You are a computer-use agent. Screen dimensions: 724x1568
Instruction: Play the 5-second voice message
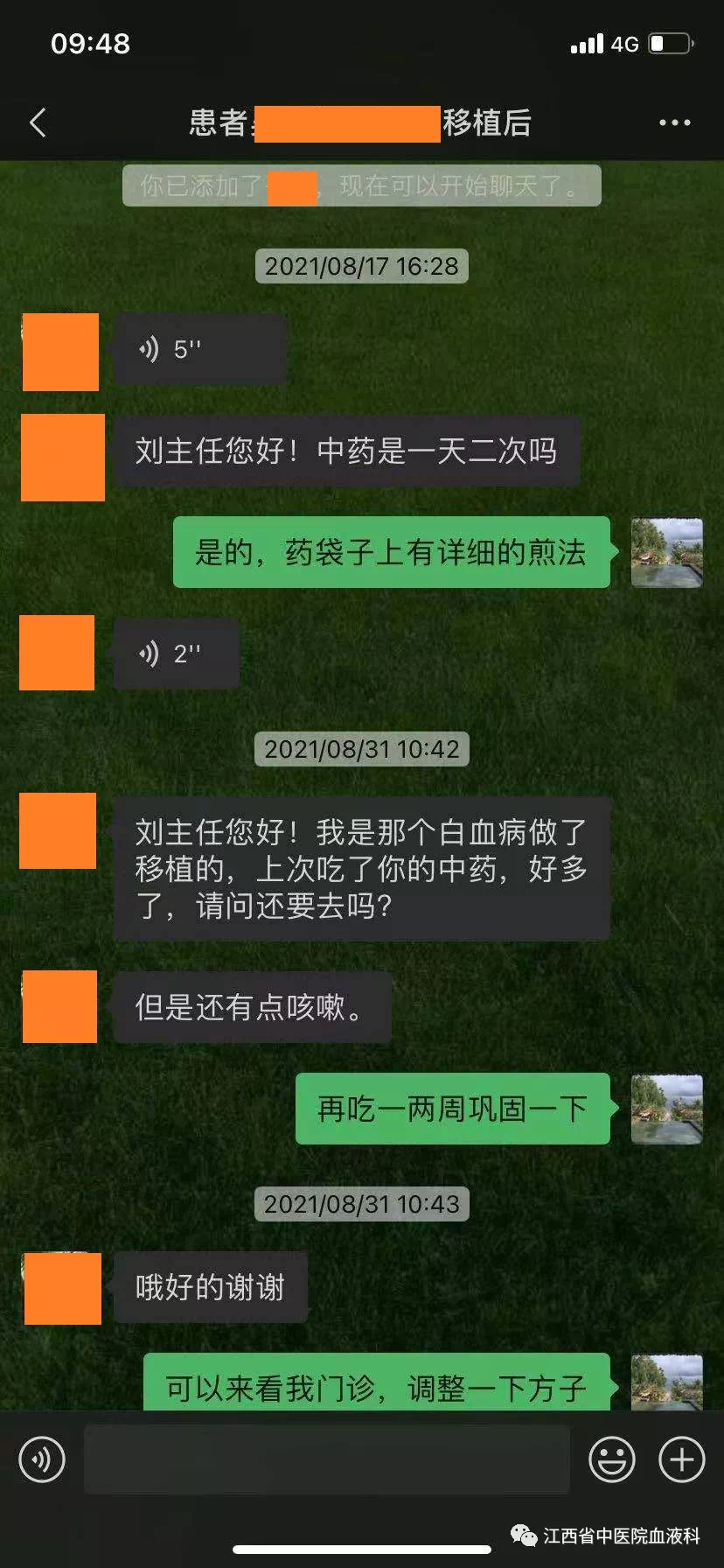200,350
